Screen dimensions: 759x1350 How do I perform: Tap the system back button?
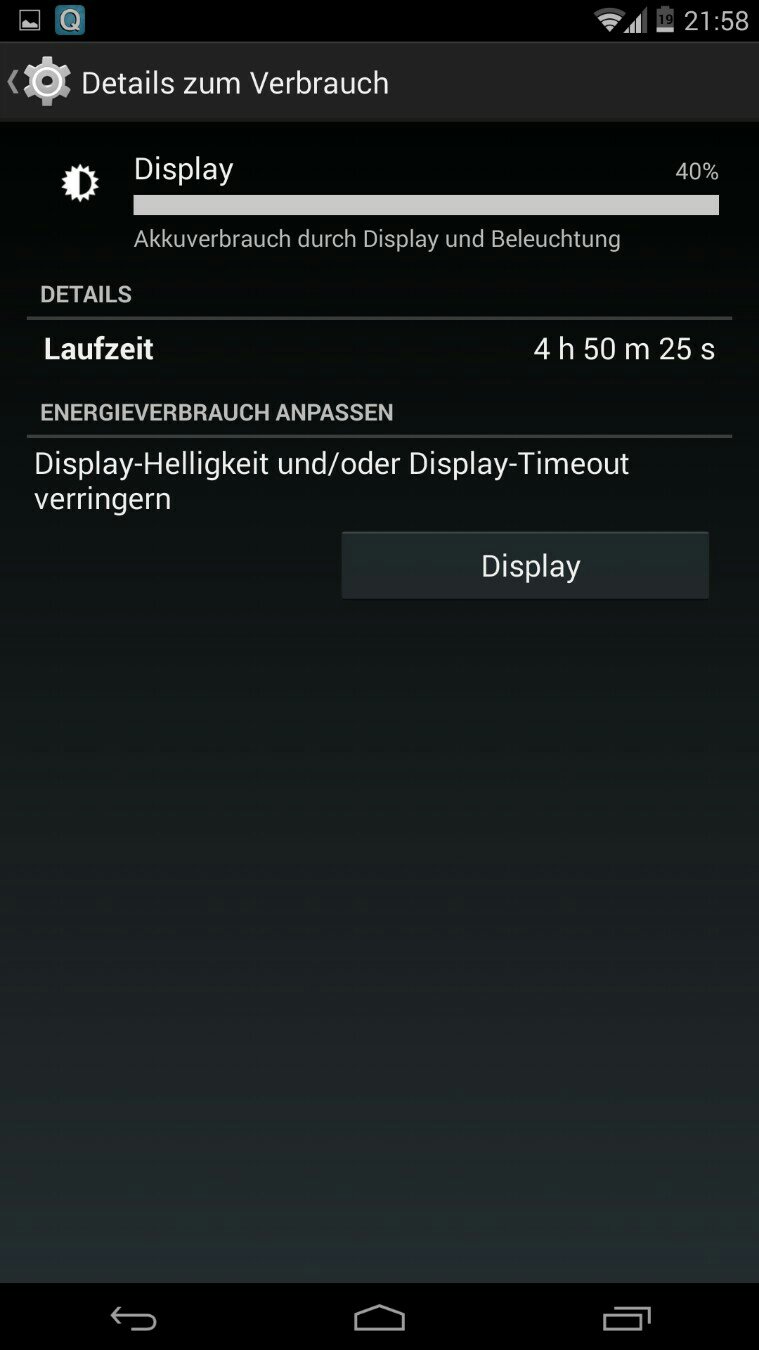pyautogui.click(x=133, y=1318)
